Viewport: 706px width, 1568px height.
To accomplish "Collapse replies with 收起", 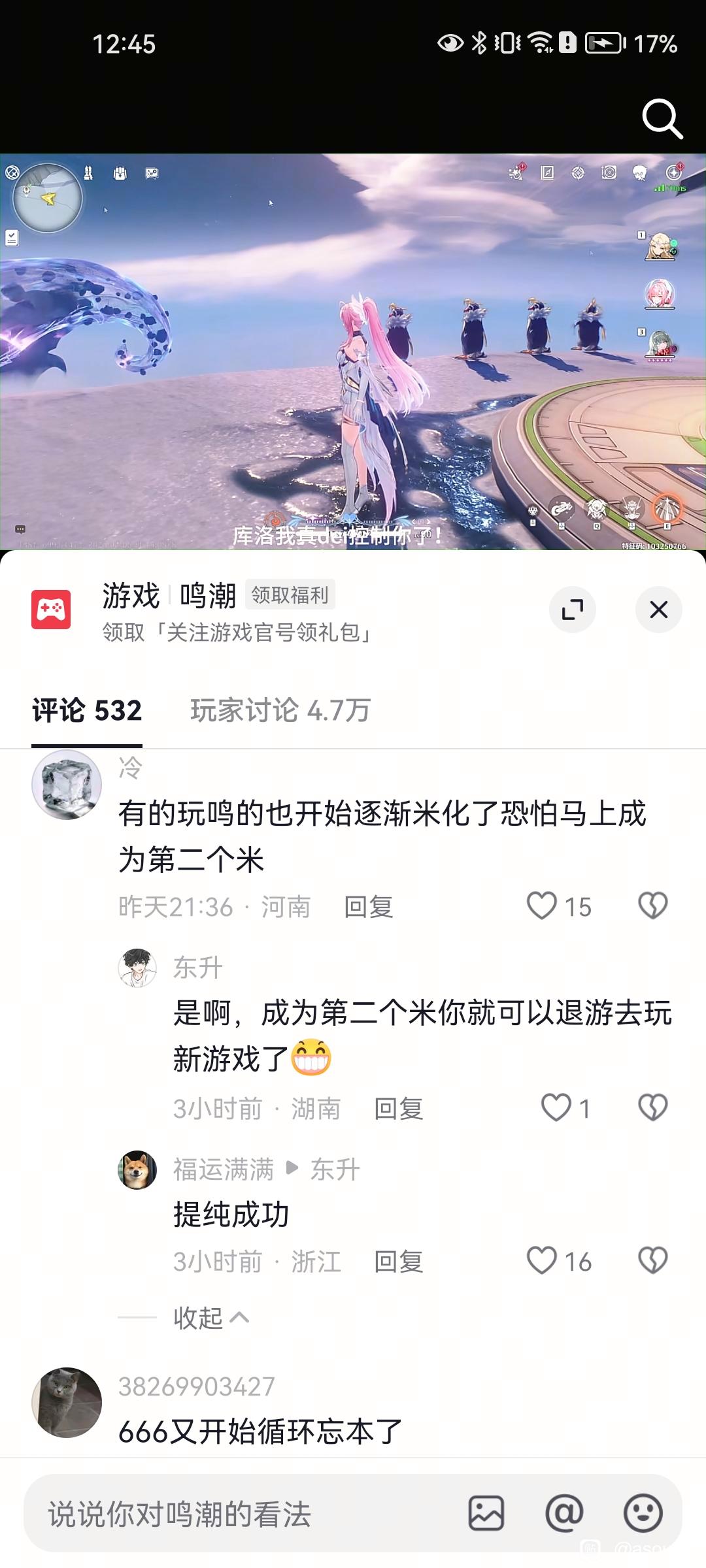I will pyautogui.click(x=210, y=1318).
